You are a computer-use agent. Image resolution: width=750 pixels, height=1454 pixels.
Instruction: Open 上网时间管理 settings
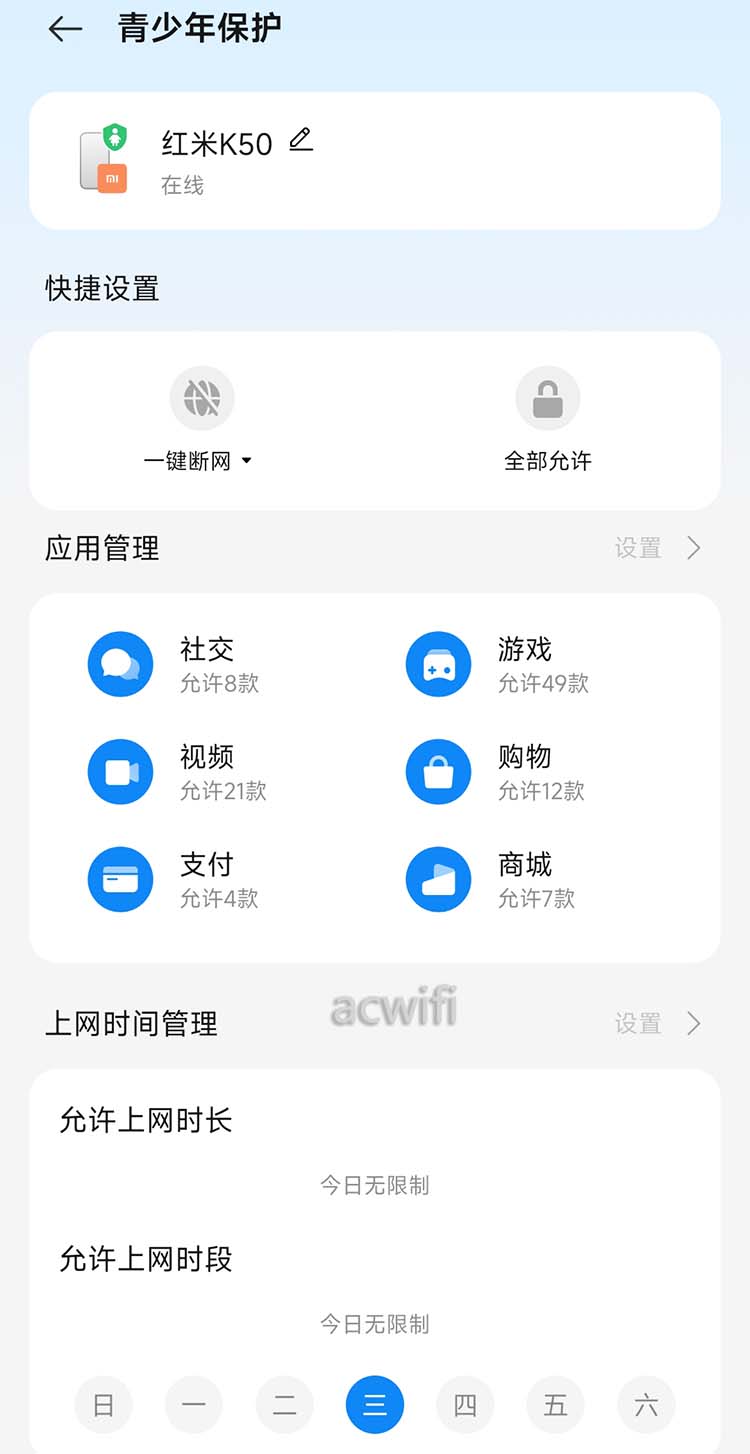click(657, 1024)
